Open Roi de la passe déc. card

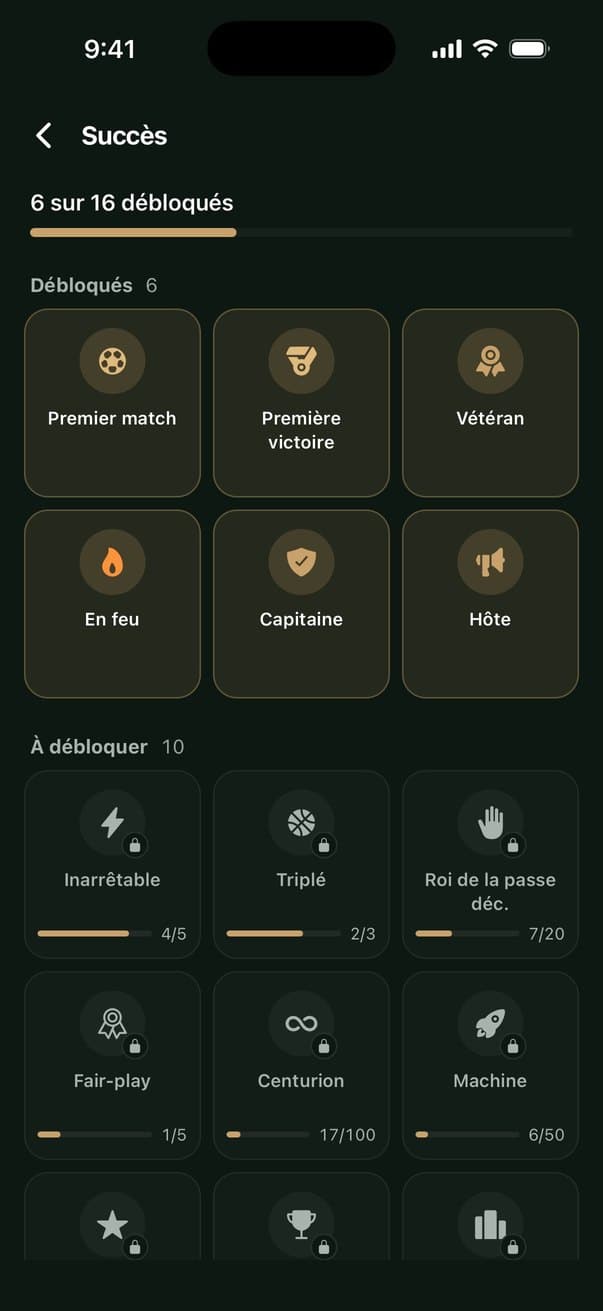tap(490, 865)
